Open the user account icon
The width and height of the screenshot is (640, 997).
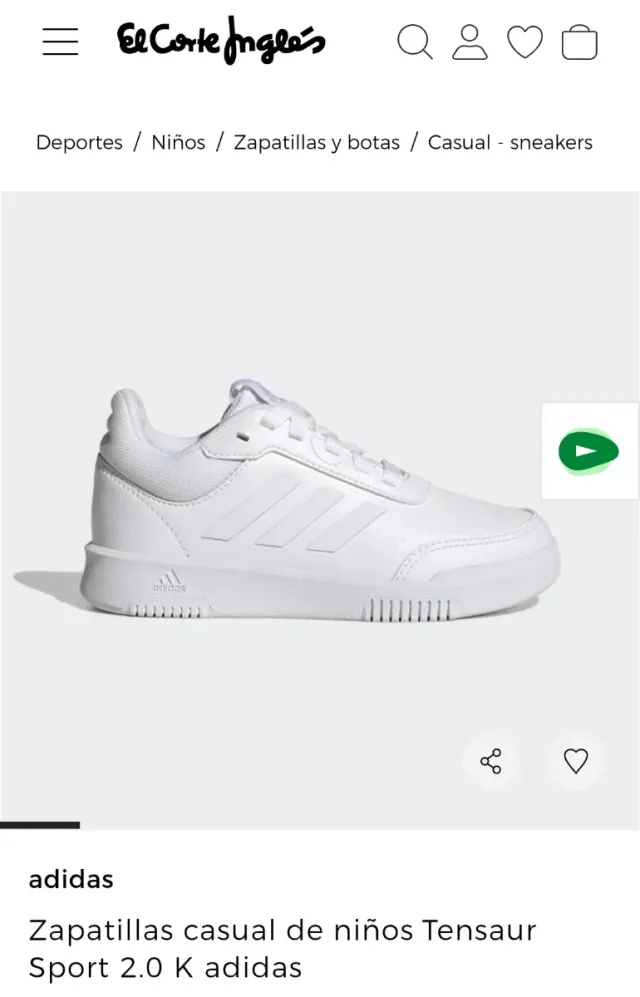pyautogui.click(x=469, y=42)
